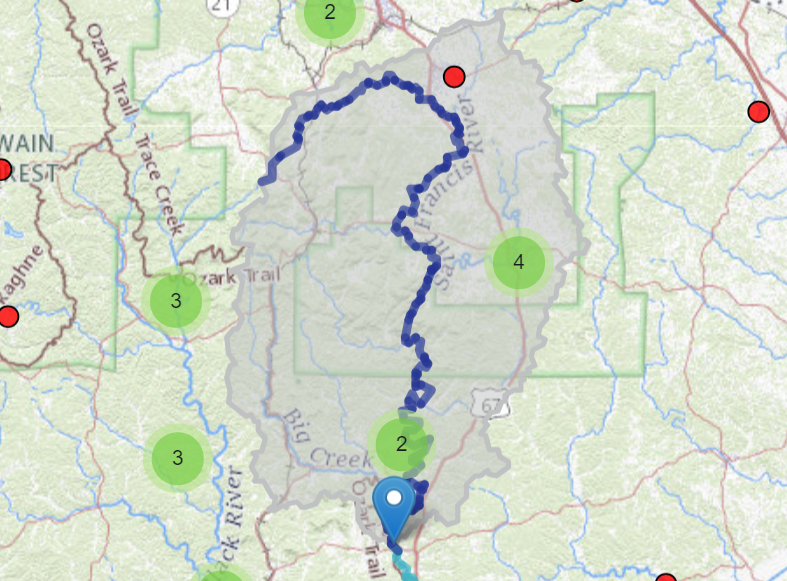The width and height of the screenshot is (787, 581).
Task: Expand the 2 cluster above Big Creek
Action: (402, 444)
